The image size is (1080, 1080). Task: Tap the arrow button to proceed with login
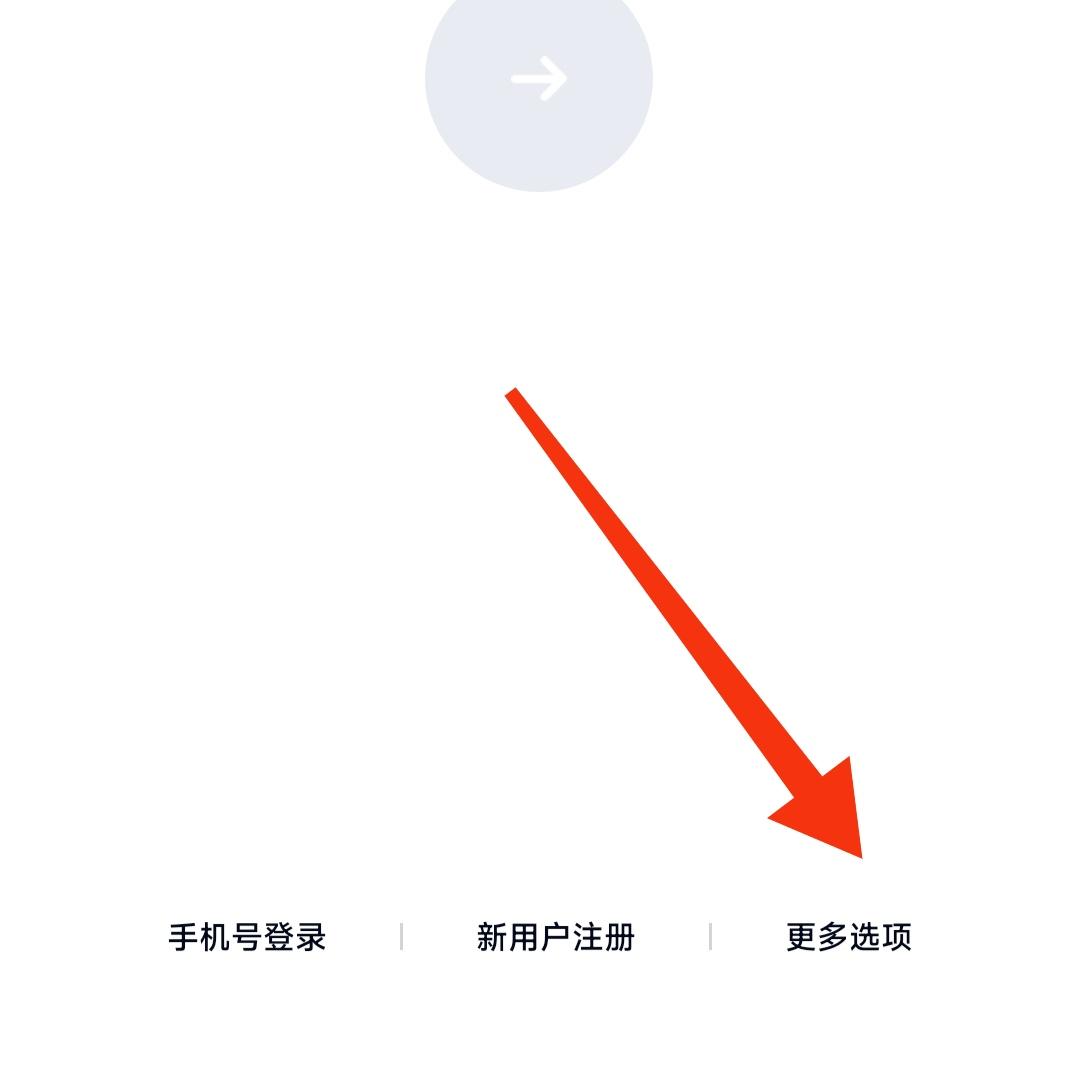539,78
